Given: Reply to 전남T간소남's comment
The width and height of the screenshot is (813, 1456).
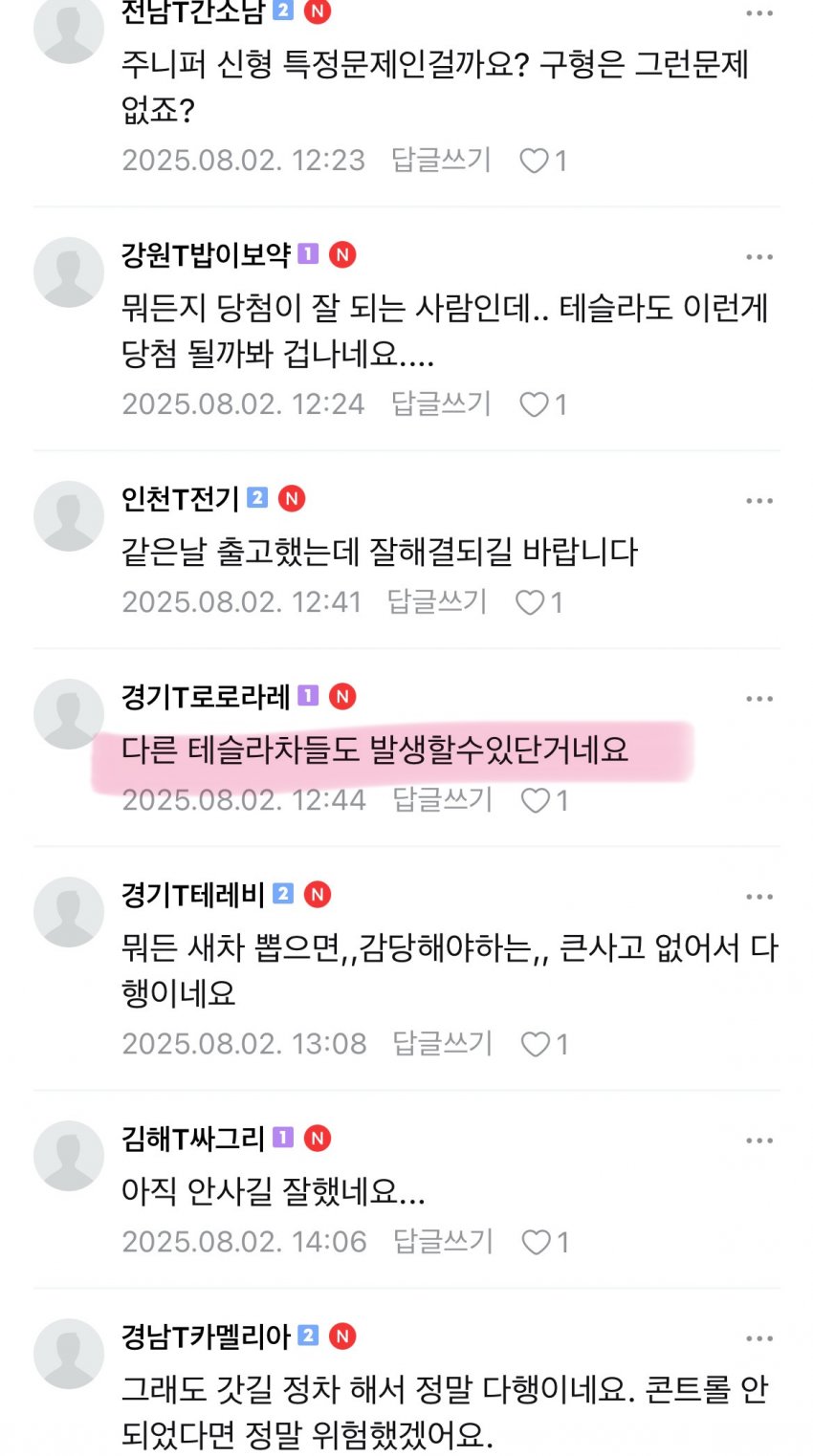Looking at the screenshot, I should [441, 160].
